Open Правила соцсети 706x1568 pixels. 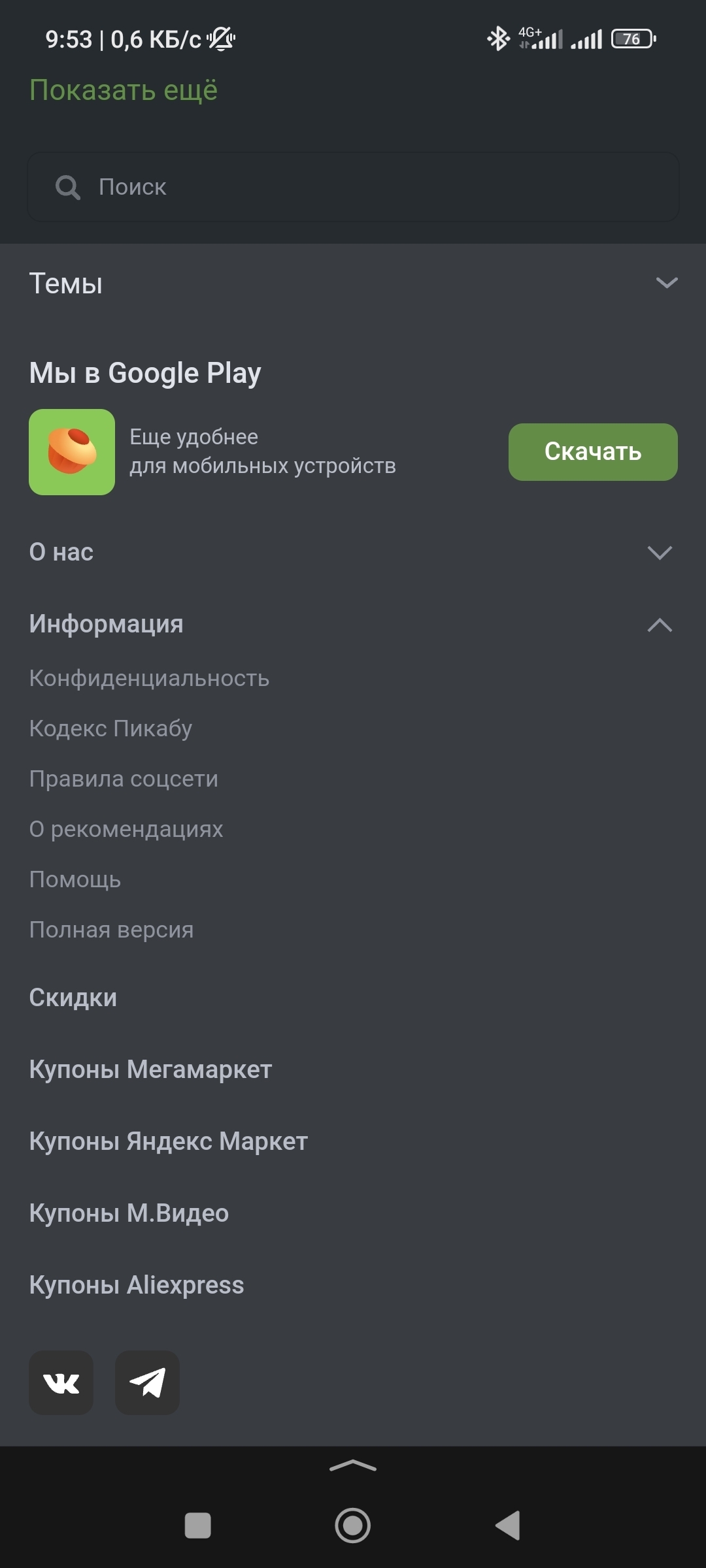(x=124, y=779)
